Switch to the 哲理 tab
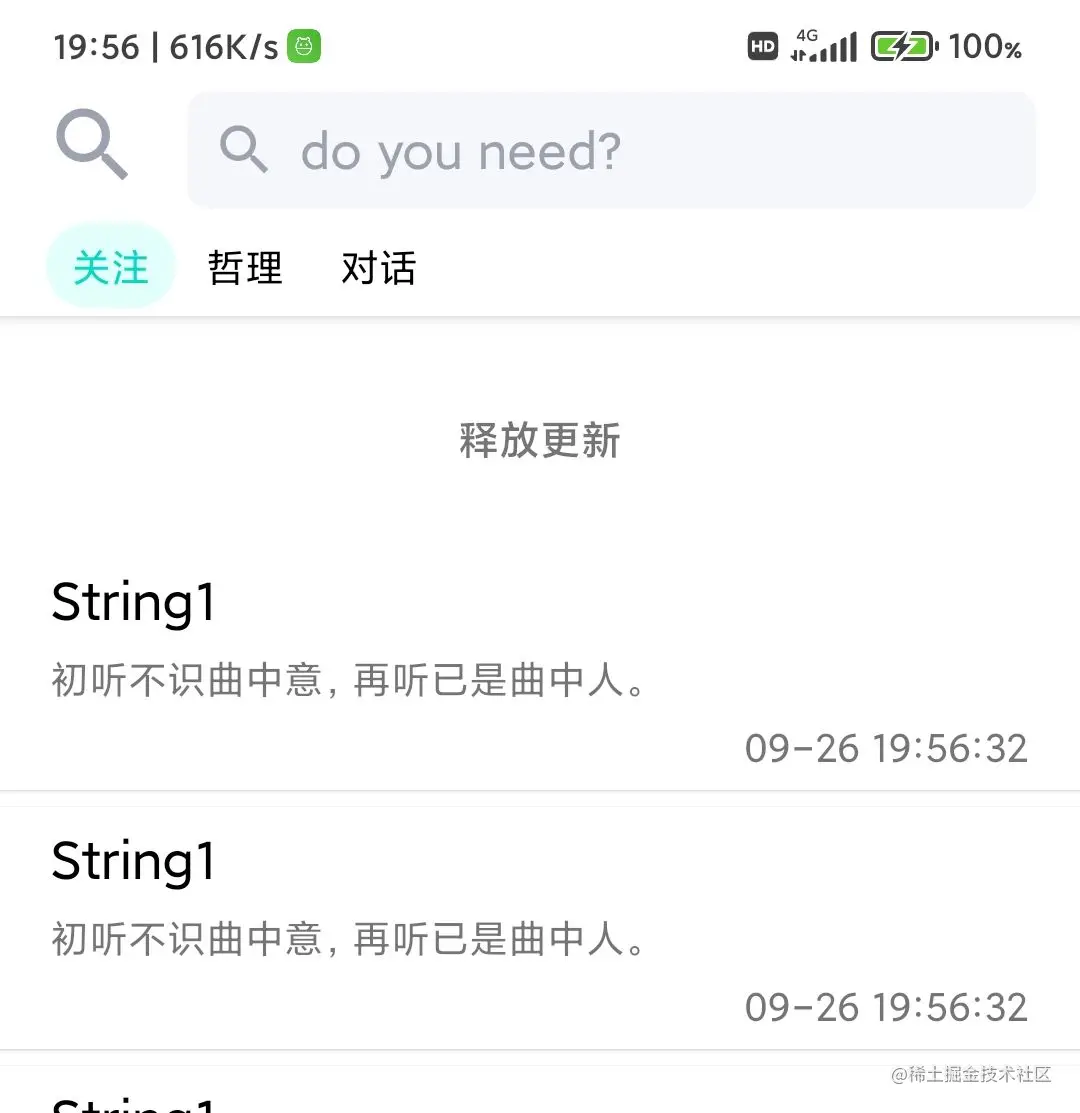 click(x=245, y=266)
